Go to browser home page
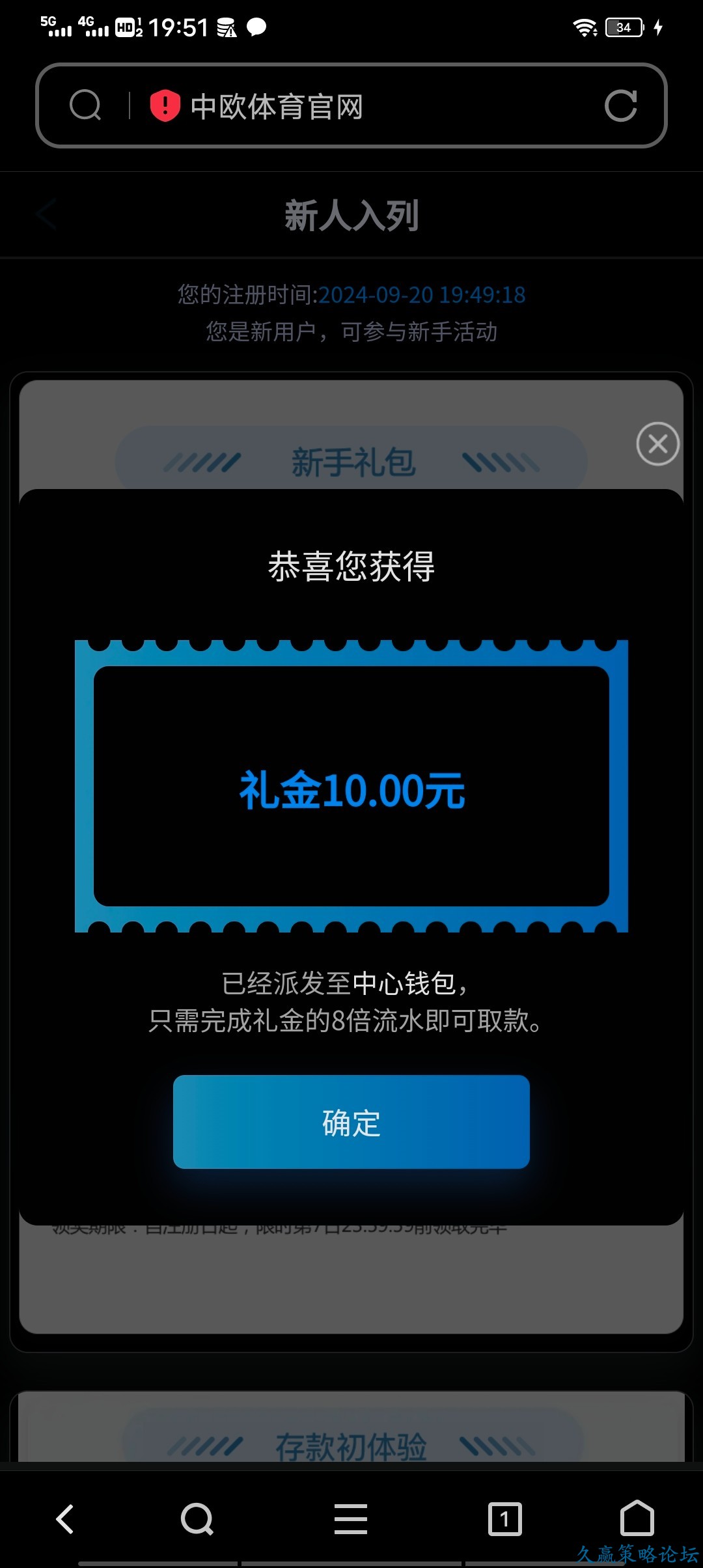 click(x=637, y=1519)
